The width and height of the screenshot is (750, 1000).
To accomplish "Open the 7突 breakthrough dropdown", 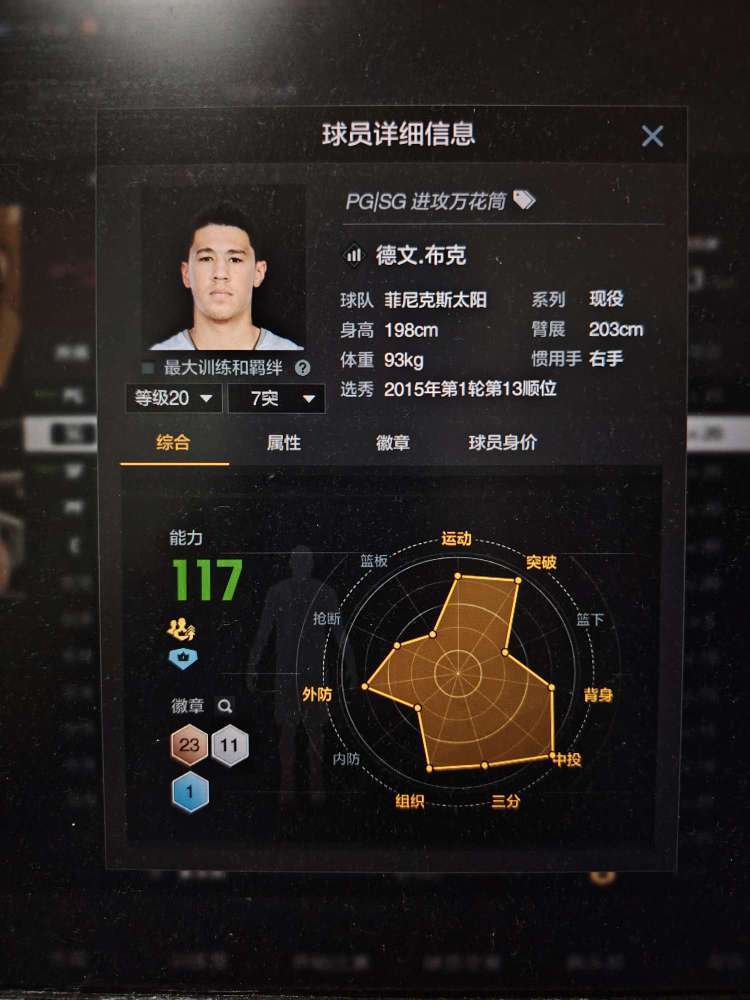I will point(275,398).
